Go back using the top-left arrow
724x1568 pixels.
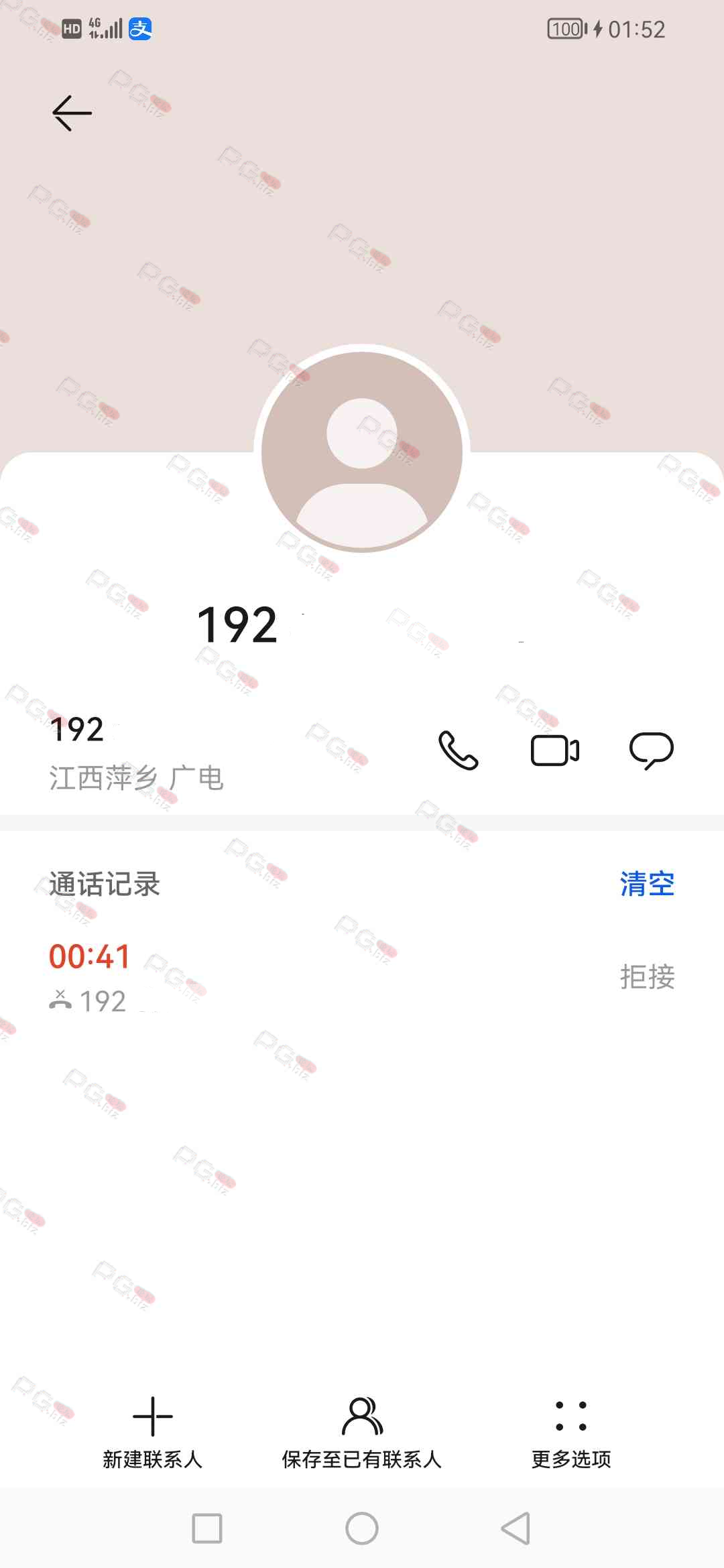tap(72, 113)
